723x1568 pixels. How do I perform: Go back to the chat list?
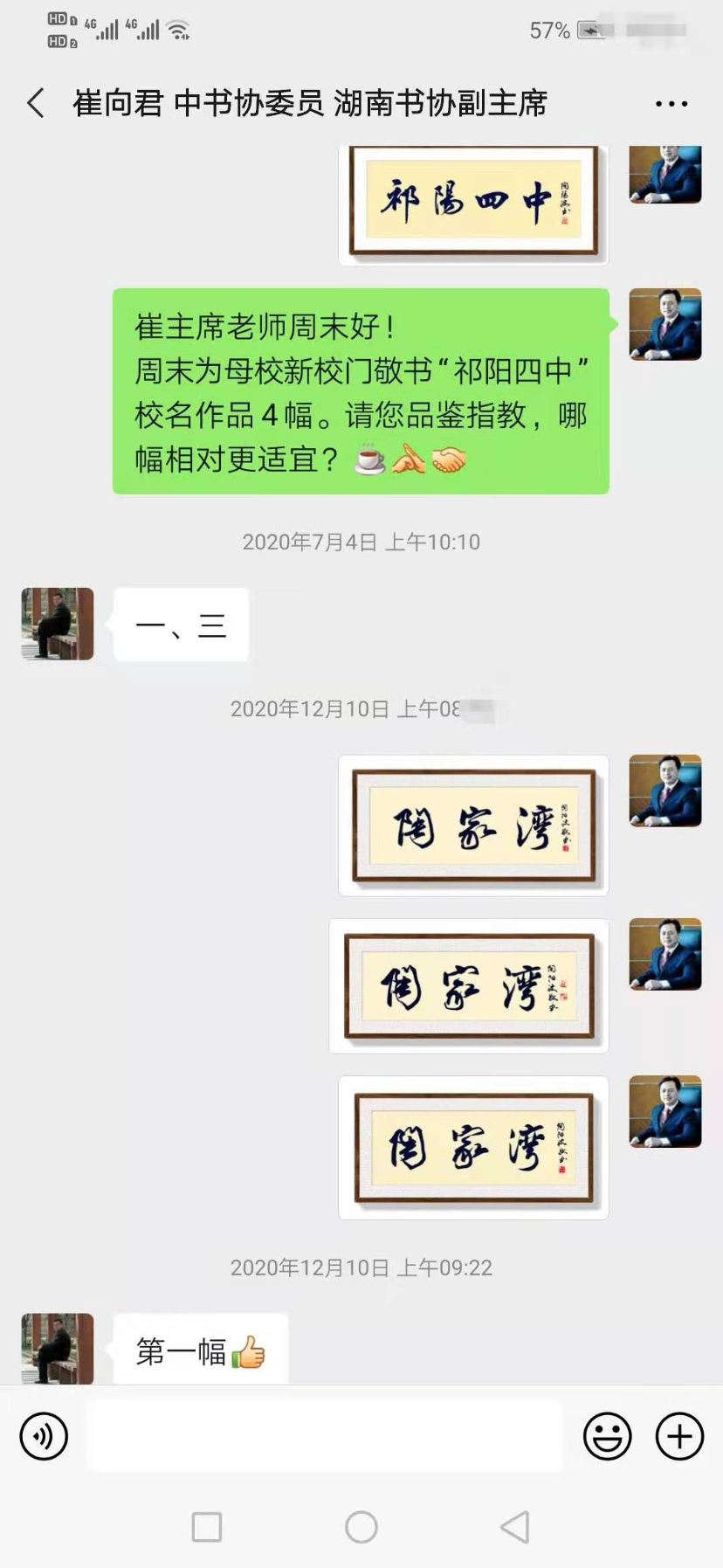click(36, 103)
